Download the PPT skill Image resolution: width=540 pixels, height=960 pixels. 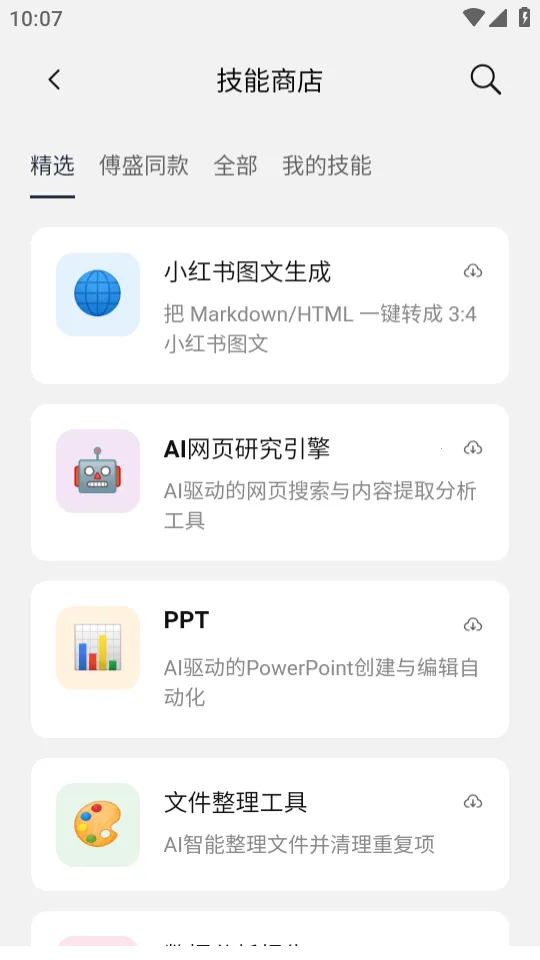click(x=473, y=624)
